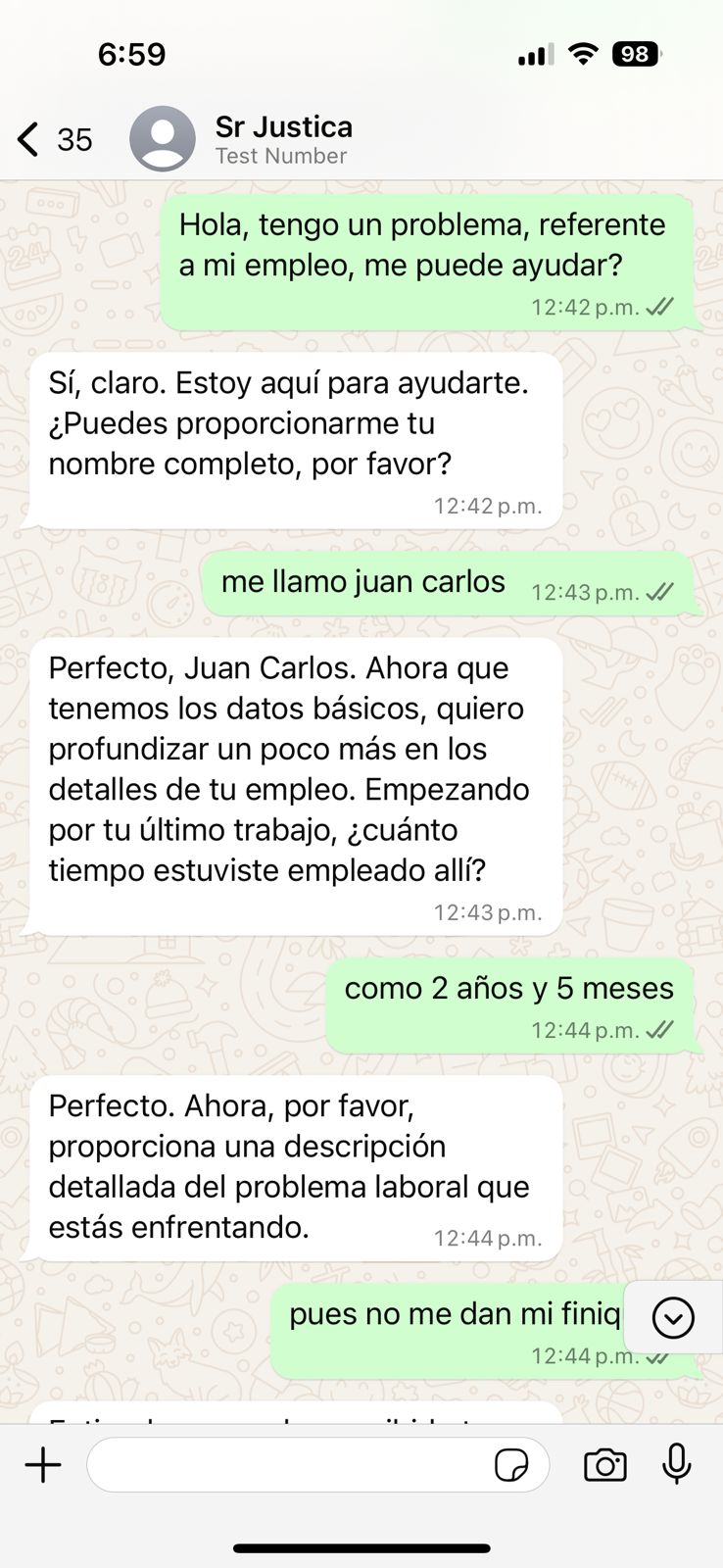
Task: Tap the Wi-Fi icon in the status bar
Action: [582, 54]
